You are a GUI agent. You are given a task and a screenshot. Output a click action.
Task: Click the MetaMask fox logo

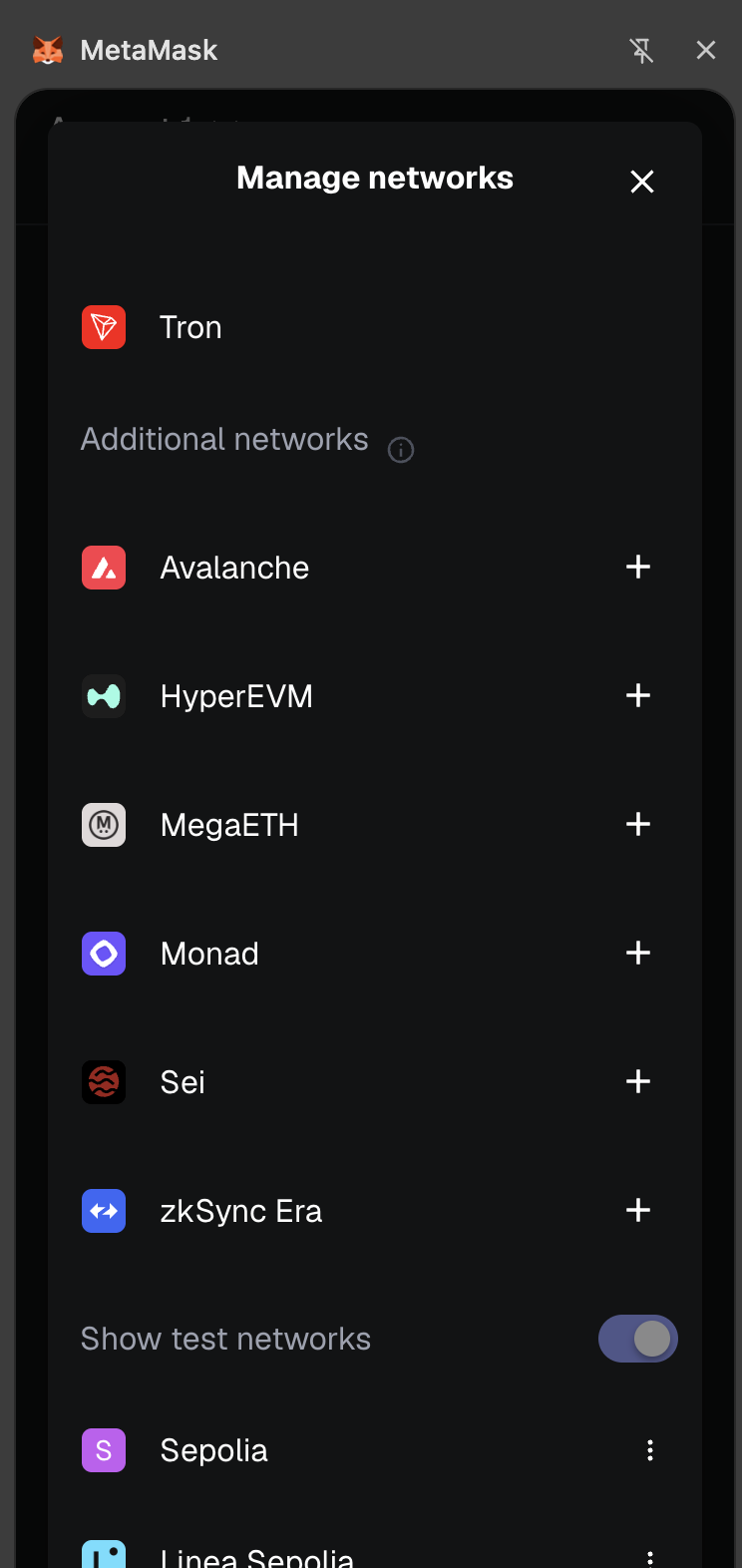pos(47,50)
